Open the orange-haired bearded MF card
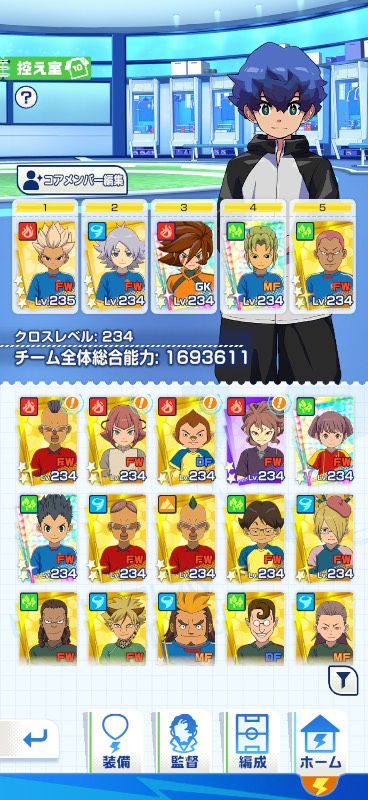The height and width of the screenshot is (800, 368). (186, 629)
